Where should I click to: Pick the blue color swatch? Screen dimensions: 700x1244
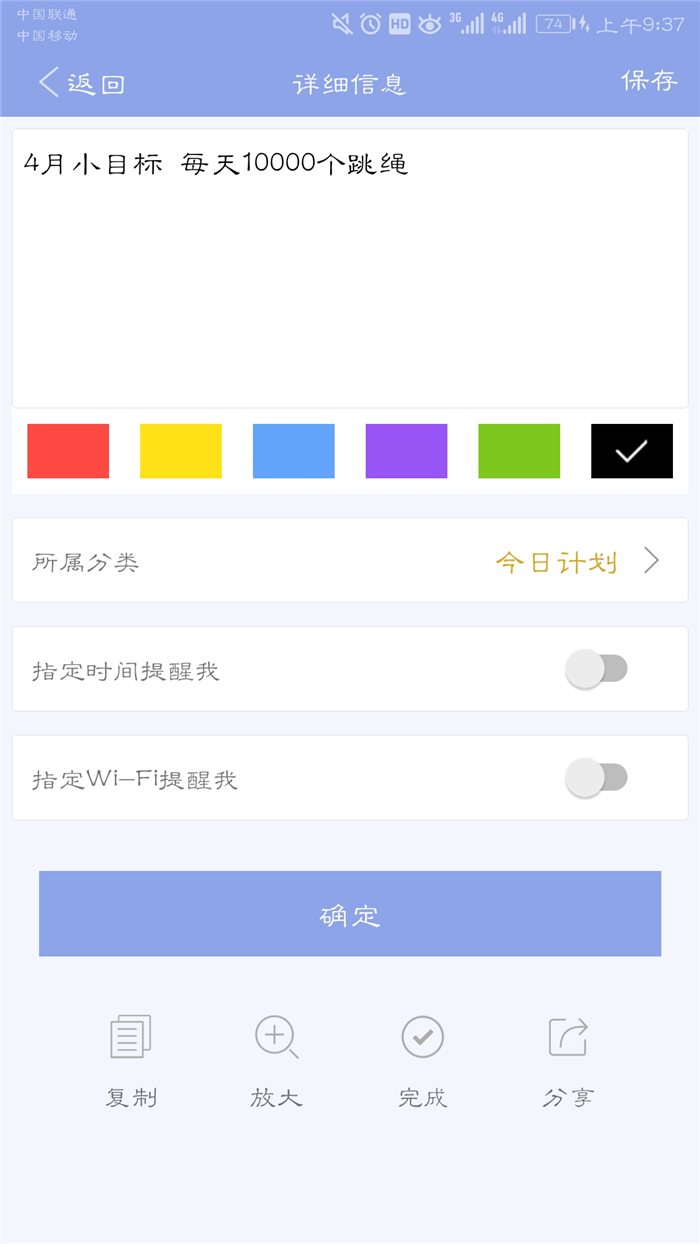pos(294,451)
